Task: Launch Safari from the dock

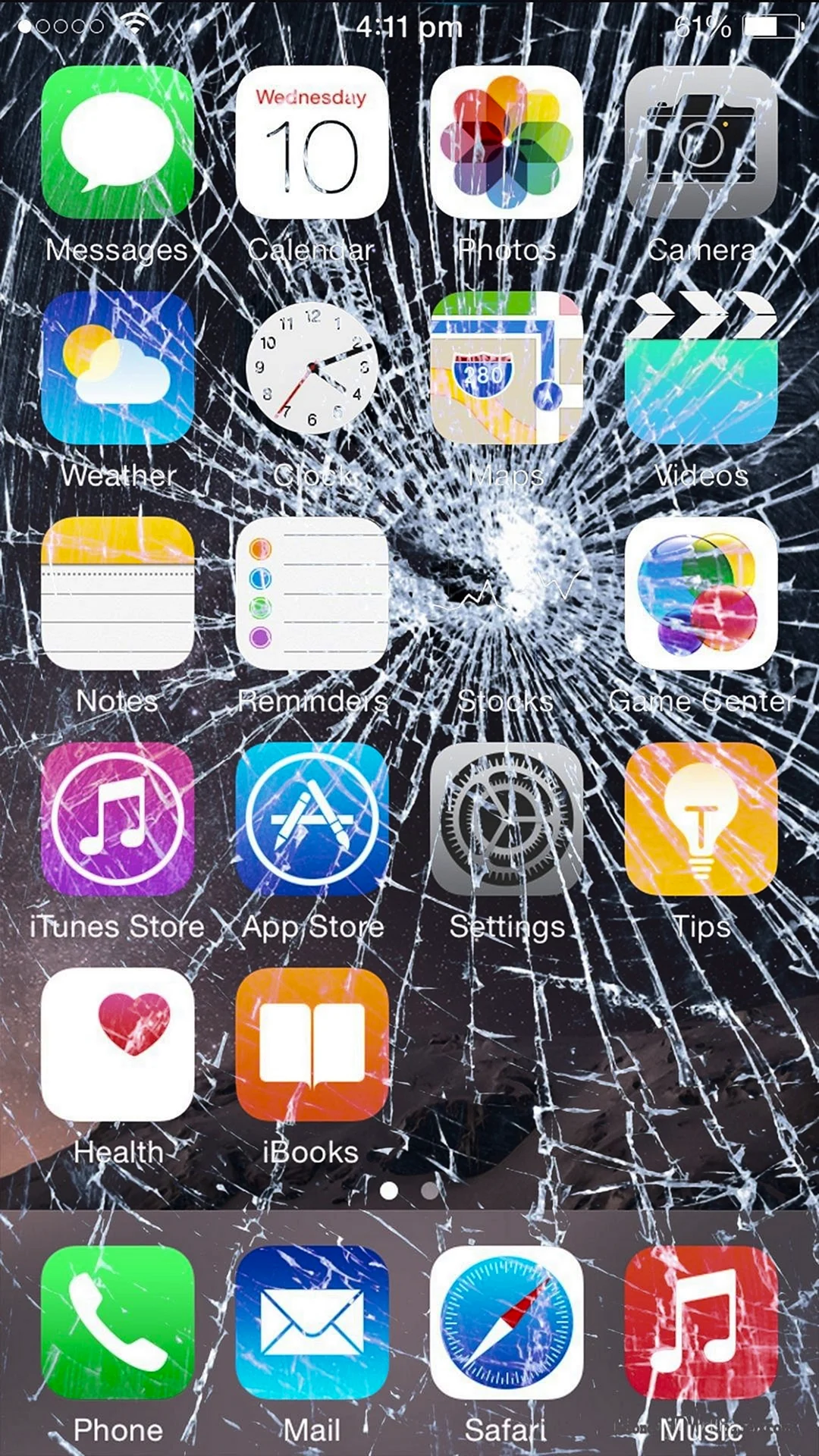Action: 507,1323
